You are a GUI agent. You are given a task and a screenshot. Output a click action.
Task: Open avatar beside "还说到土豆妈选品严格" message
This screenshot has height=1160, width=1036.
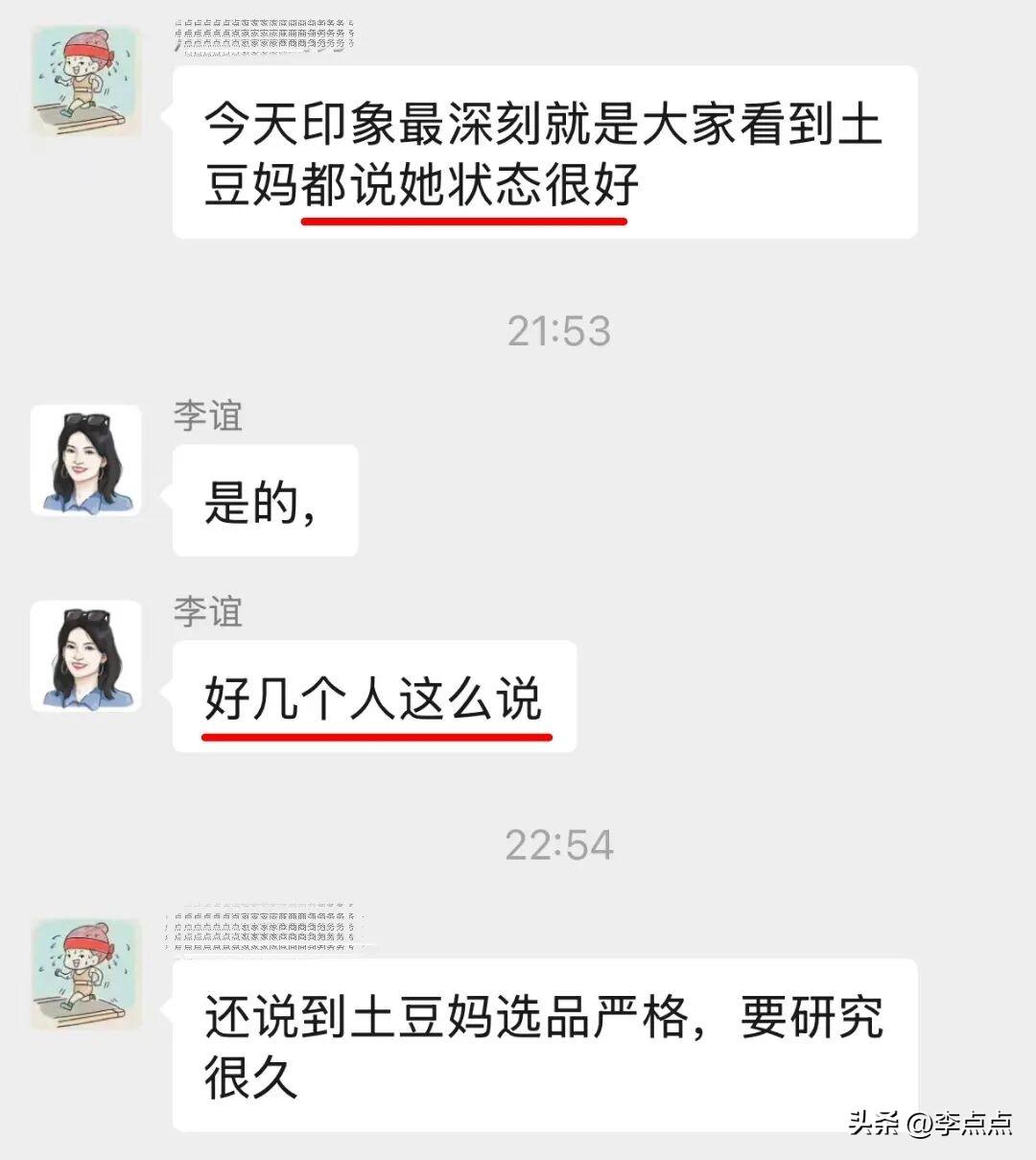pyautogui.click(x=86, y=973)
